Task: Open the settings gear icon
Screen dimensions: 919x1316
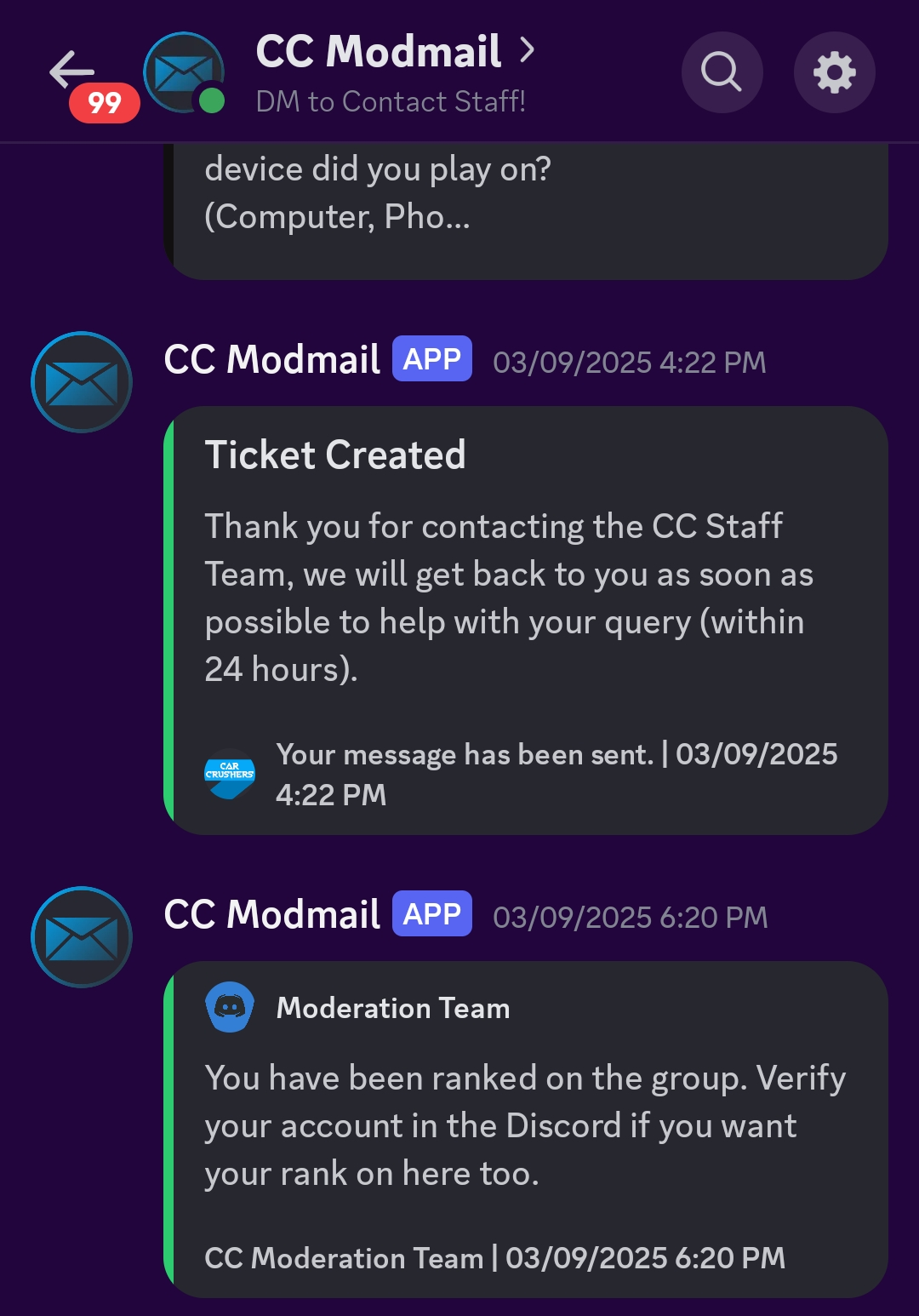Action: point(834,72)
